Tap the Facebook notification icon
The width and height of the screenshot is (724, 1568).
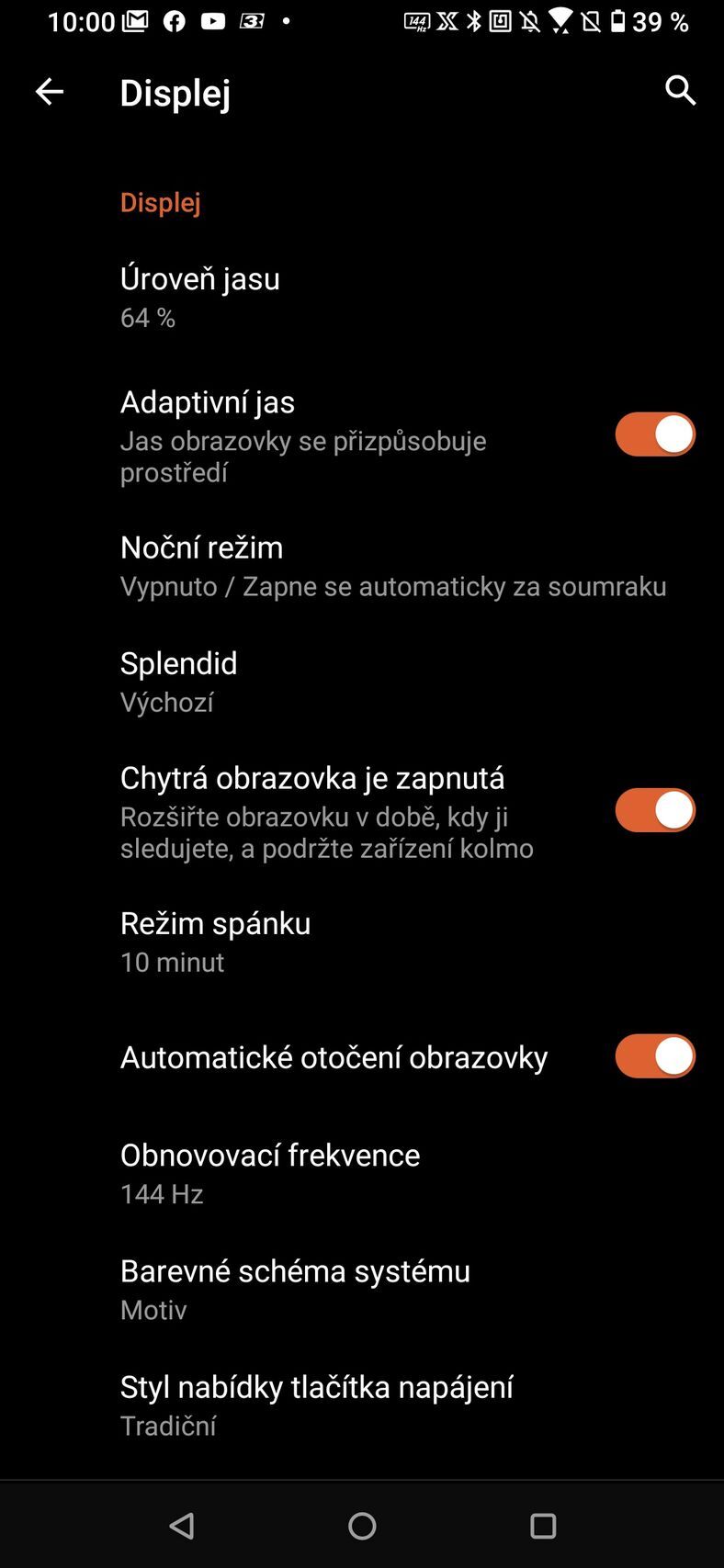173,20
